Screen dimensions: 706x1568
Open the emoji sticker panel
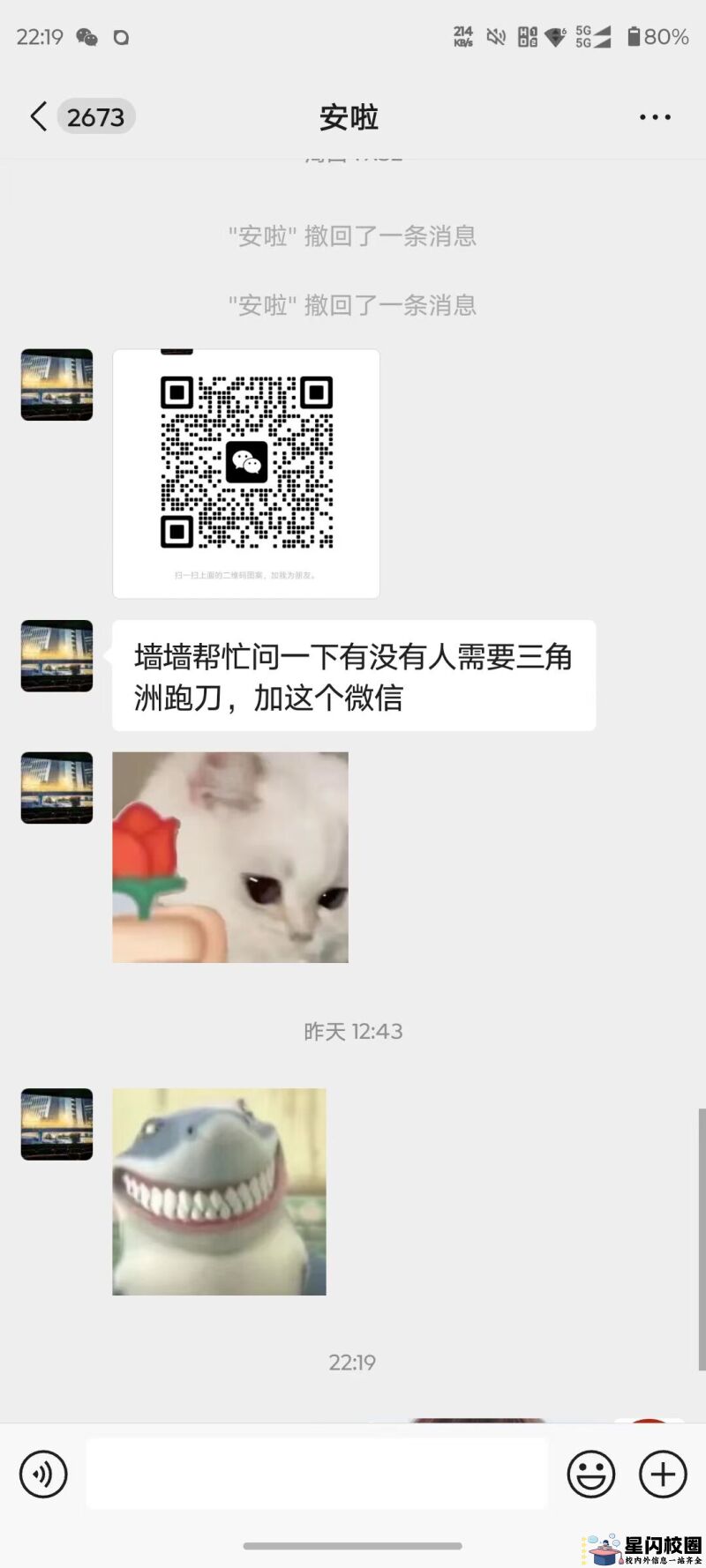click(590, 1474)
